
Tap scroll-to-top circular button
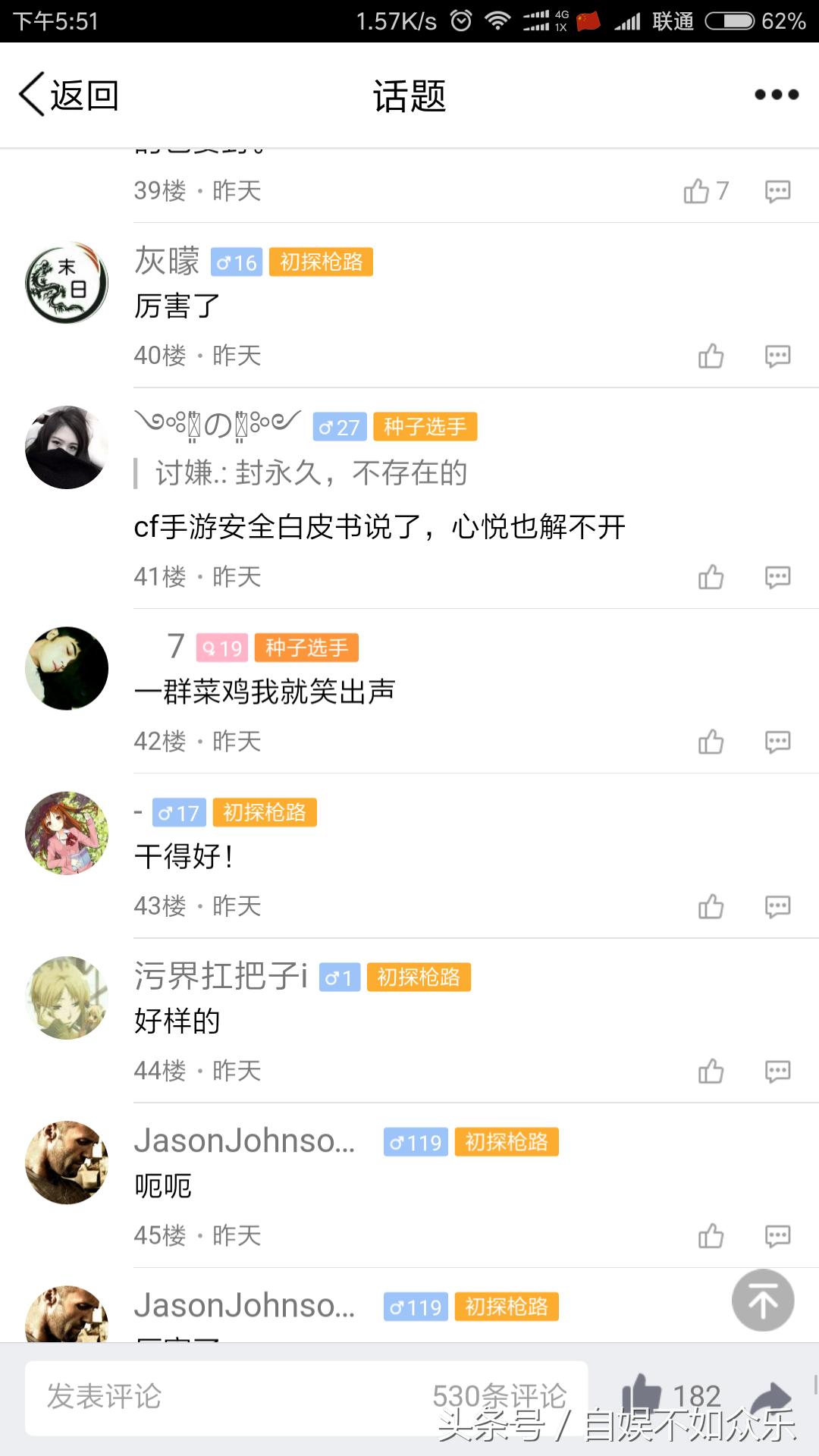[x=763, y=1300]
